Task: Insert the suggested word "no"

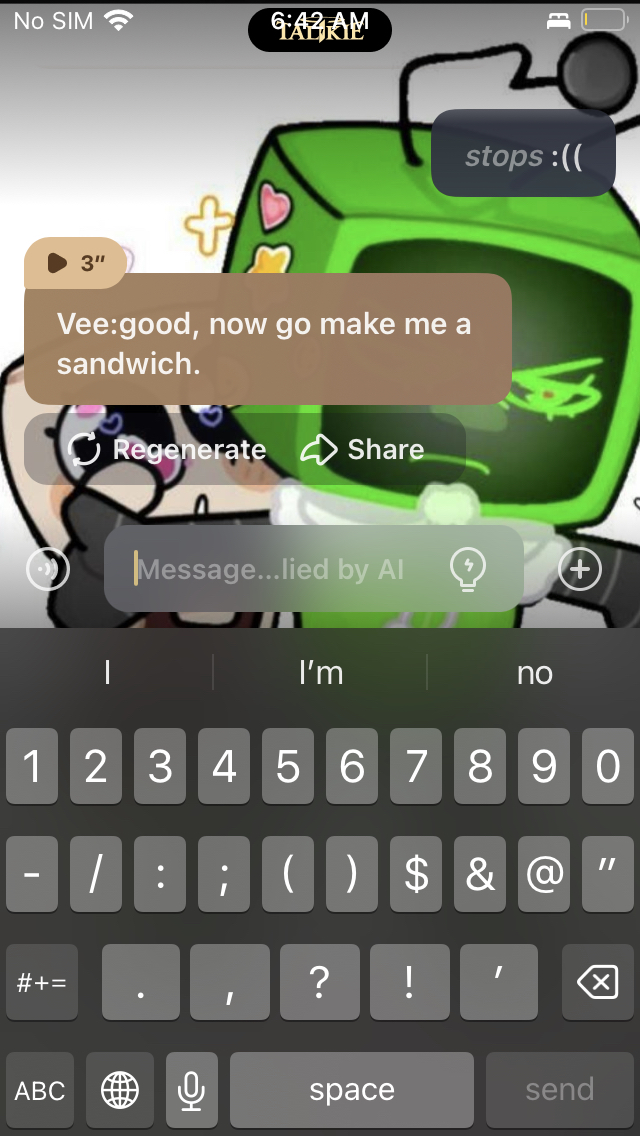Action: (x=534, y=673)
